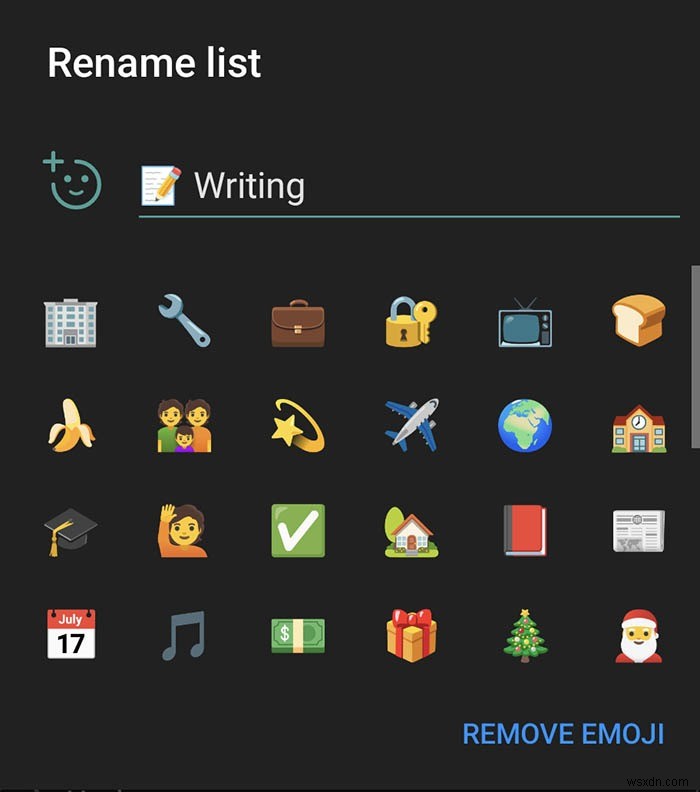Select the wrapped gift emoji
Viewport: 700px width, 792px height.
pyautogui.click(x=412, y=634)
